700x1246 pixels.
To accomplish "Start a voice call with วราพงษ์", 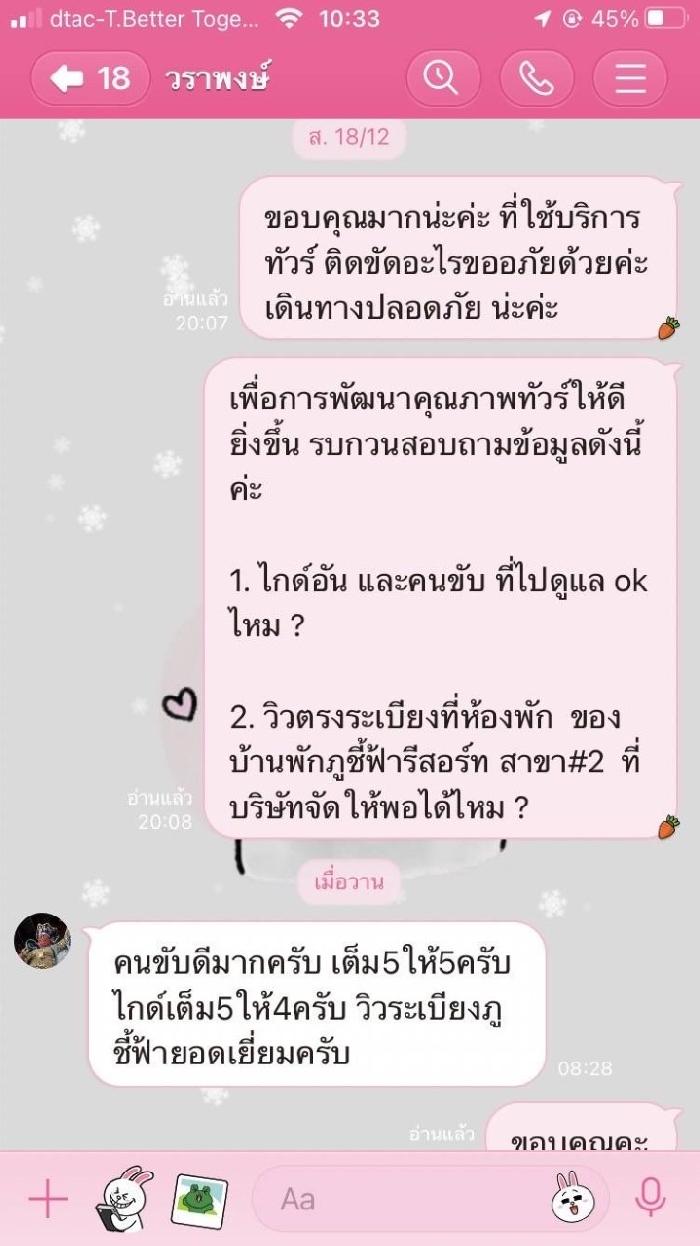I will point(536,78).
